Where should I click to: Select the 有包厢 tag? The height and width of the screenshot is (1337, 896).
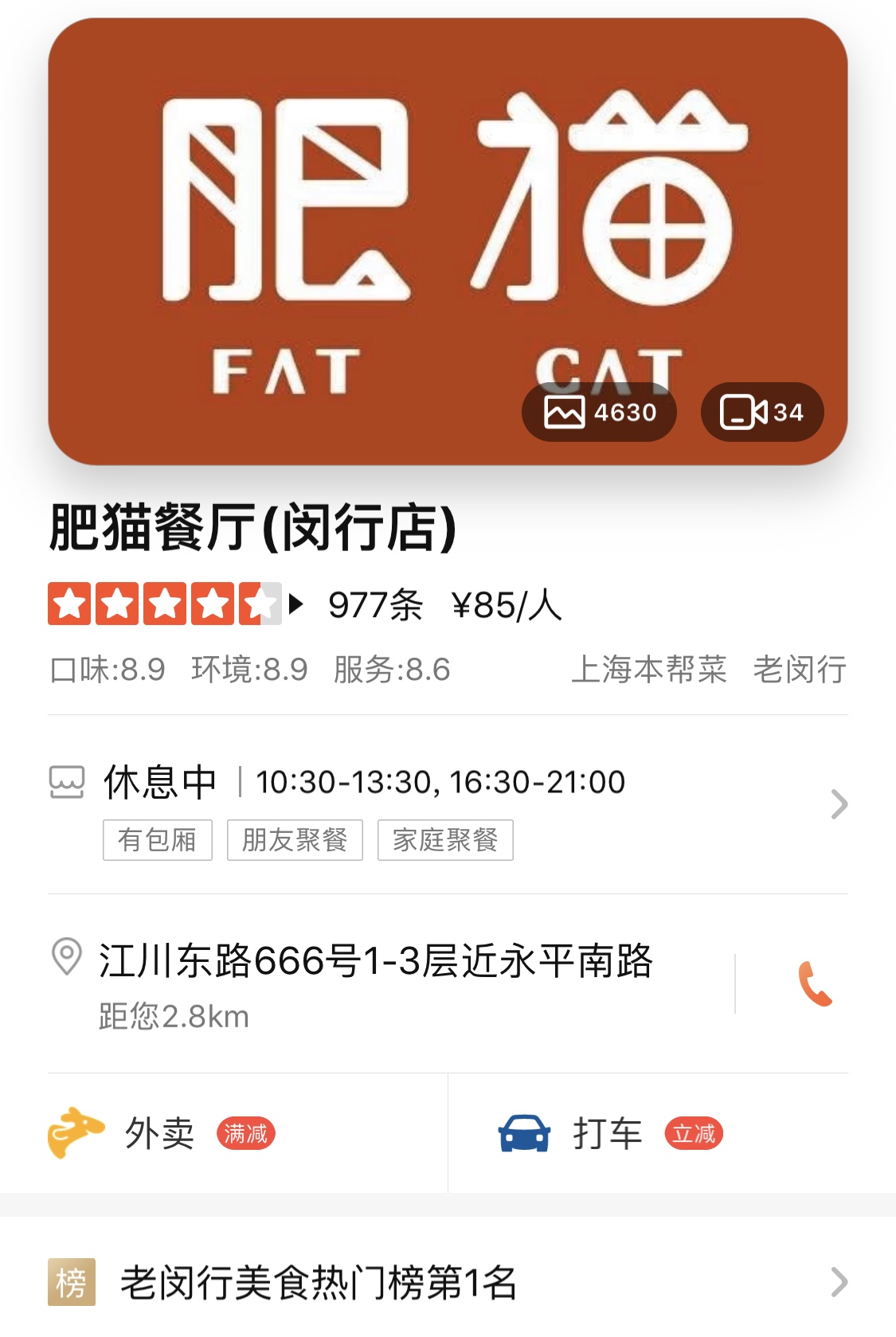coord(157,840)
